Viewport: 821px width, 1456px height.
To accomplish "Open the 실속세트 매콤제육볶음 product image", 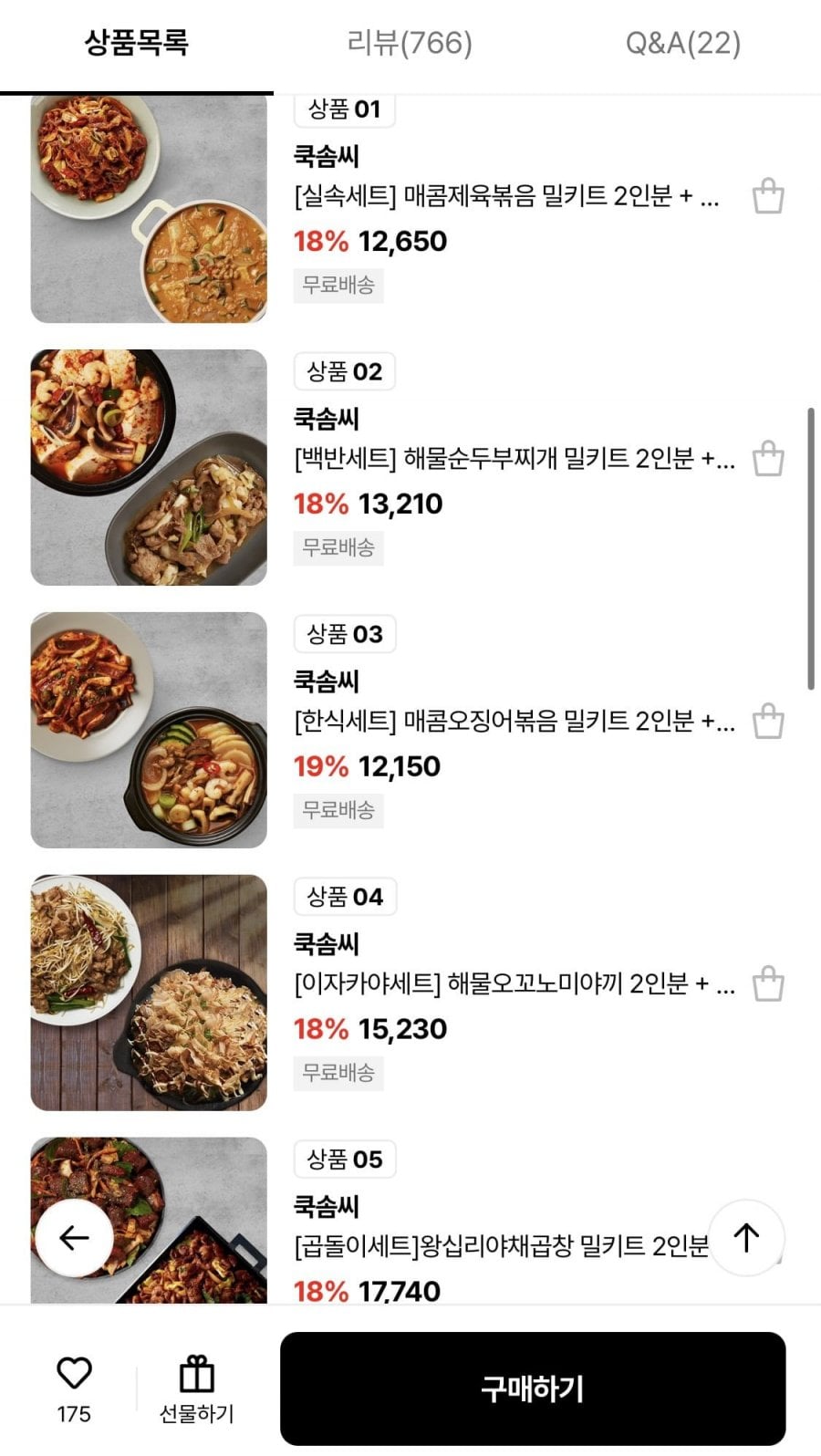I will [149, 209].
